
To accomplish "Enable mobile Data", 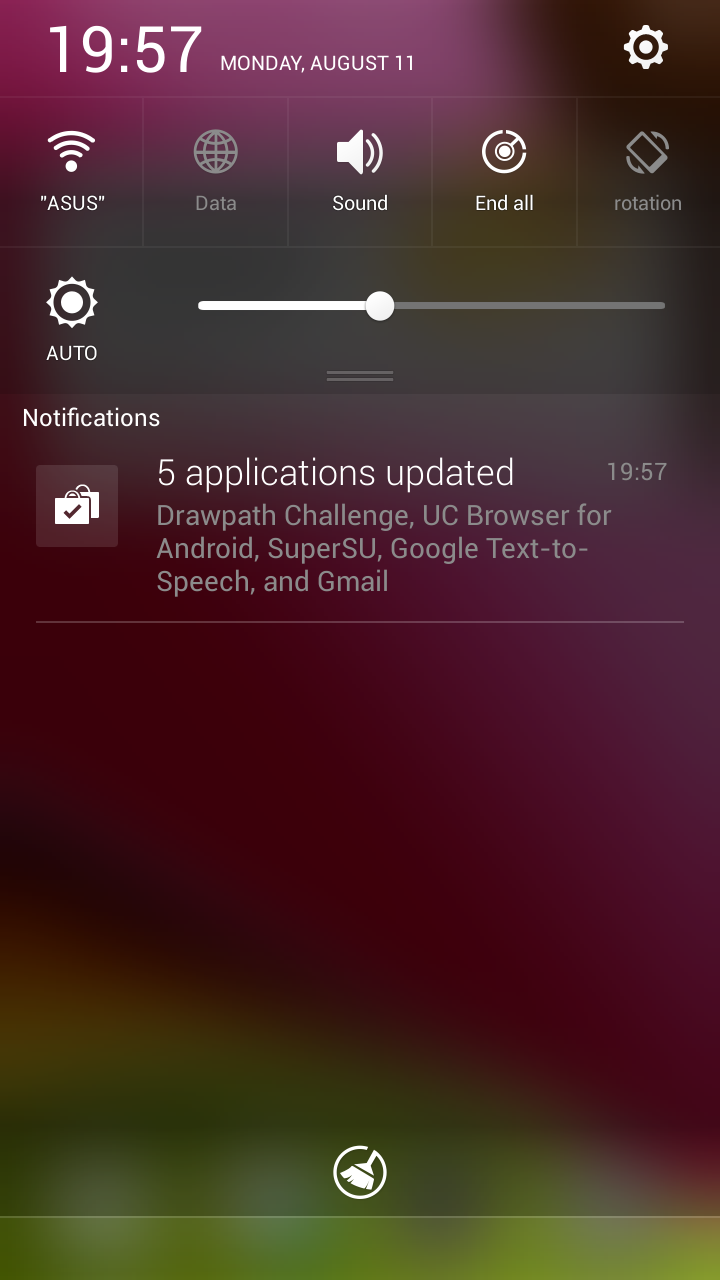I will pos(215,170).
